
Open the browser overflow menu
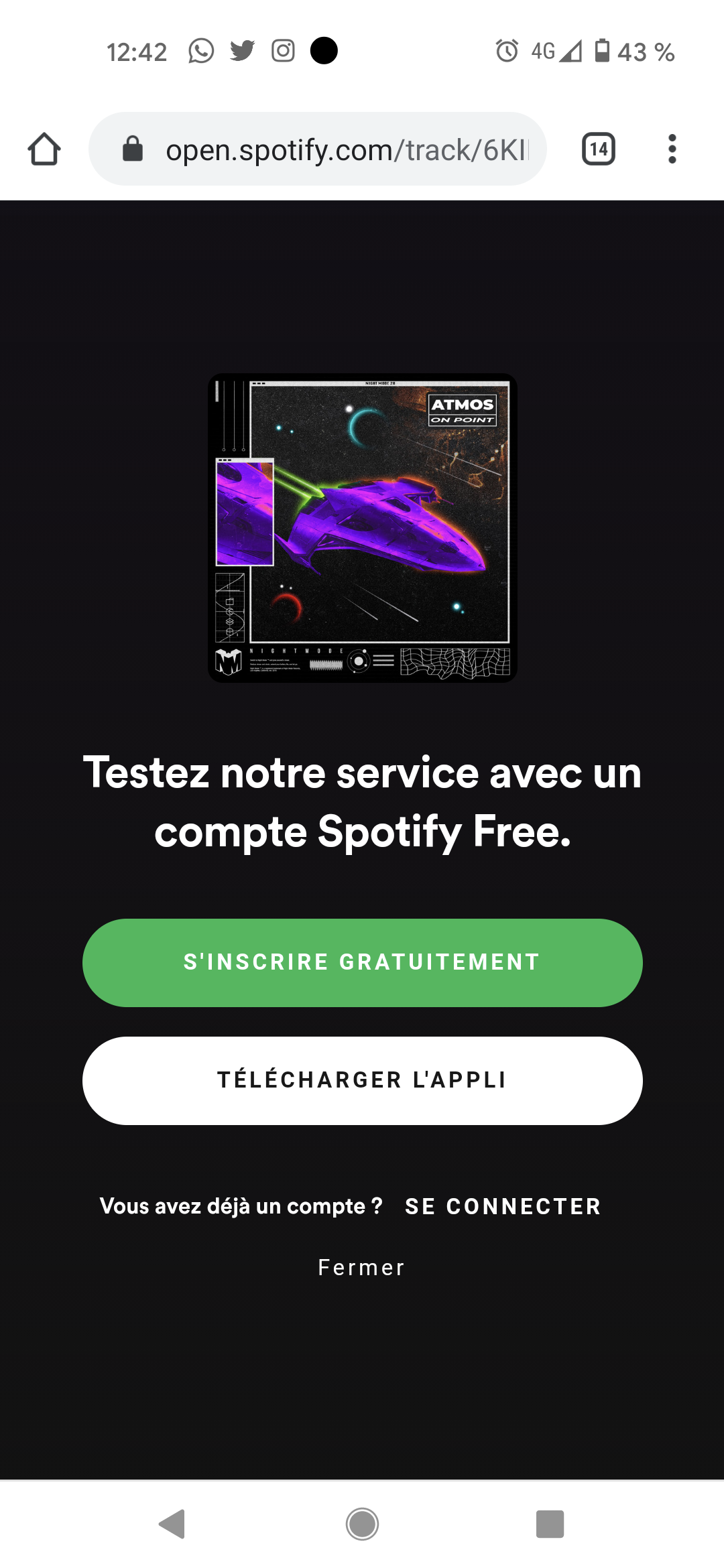[672, 149]
